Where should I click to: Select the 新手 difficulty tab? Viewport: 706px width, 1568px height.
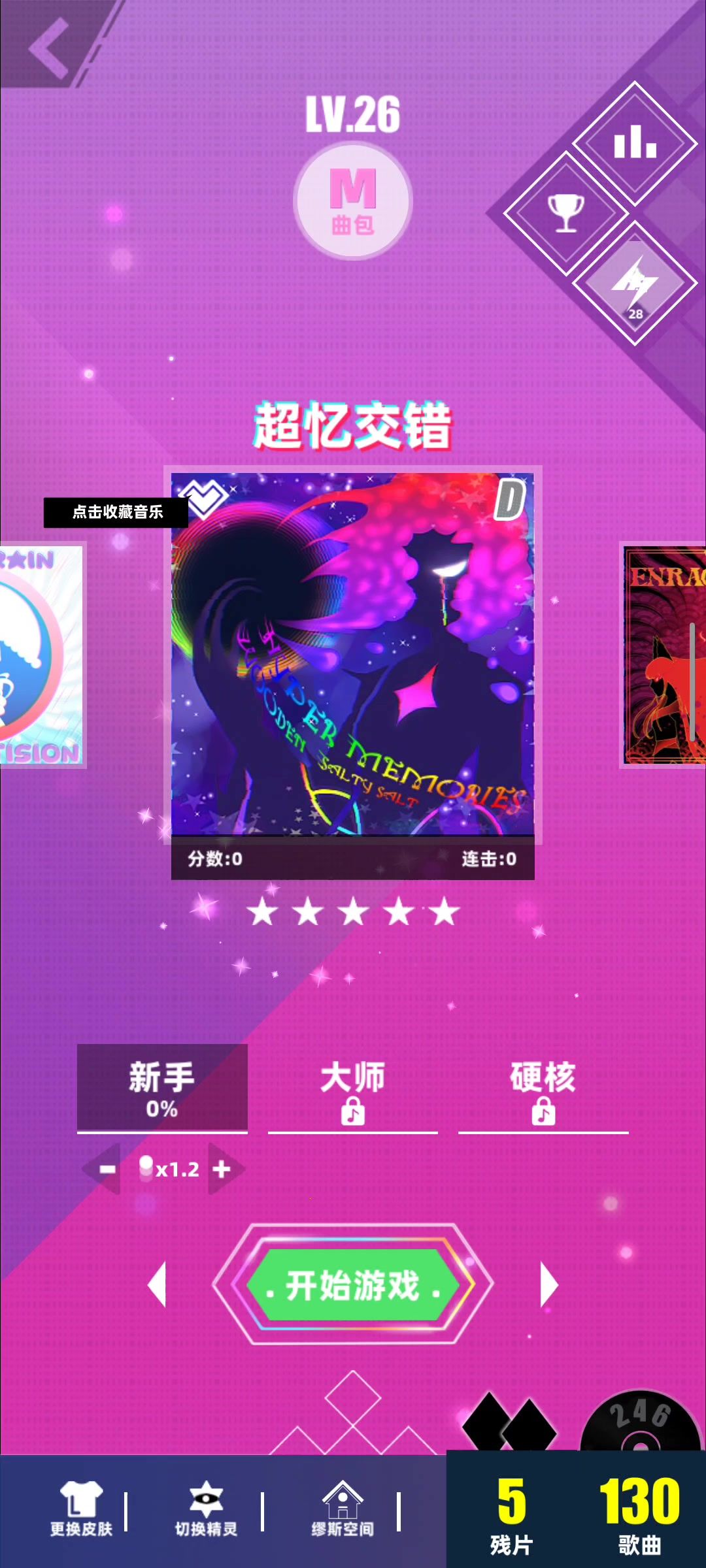point(162,1088)
